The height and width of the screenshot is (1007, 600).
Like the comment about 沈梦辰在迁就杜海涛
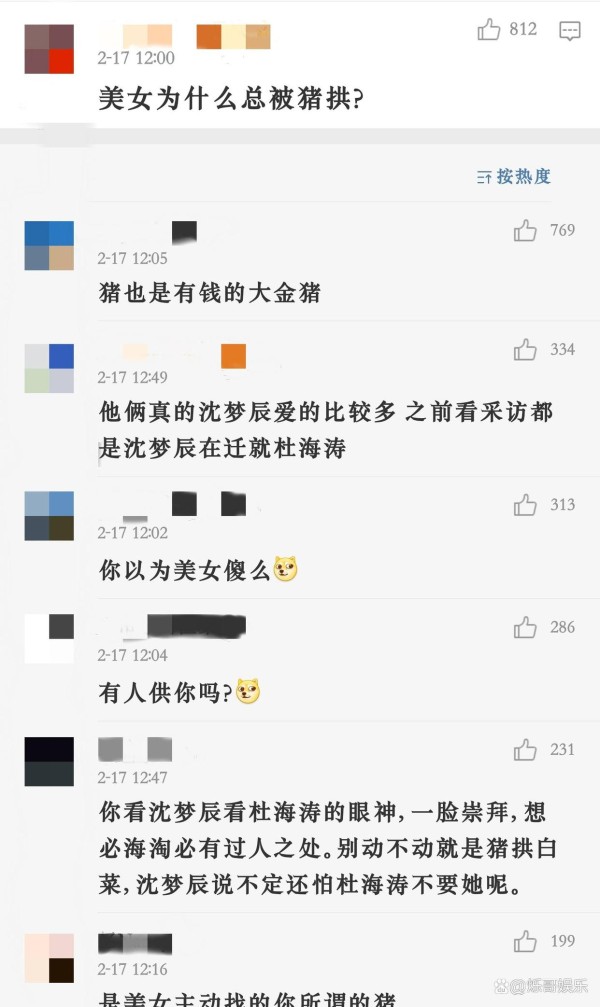click(525, 349)
